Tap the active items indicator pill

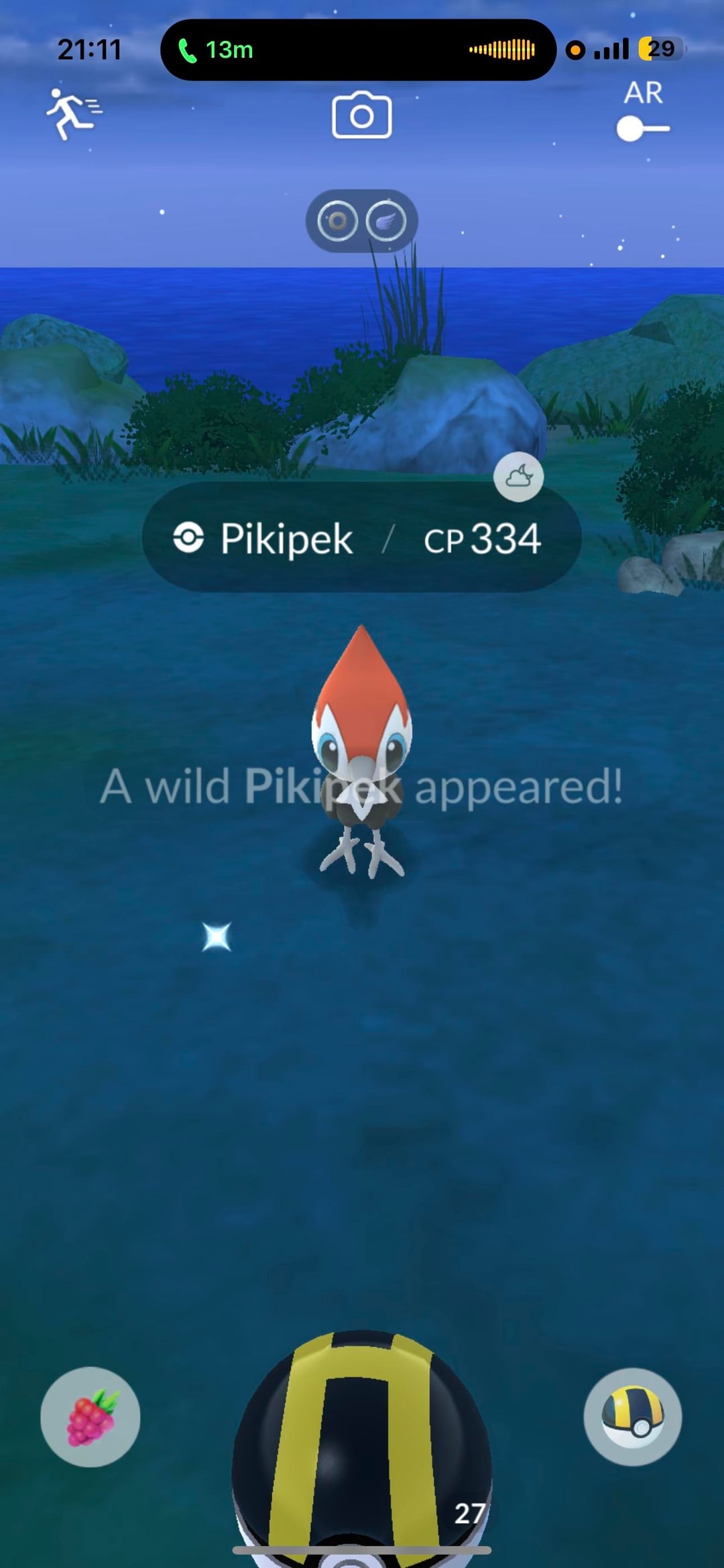point(361,220)
